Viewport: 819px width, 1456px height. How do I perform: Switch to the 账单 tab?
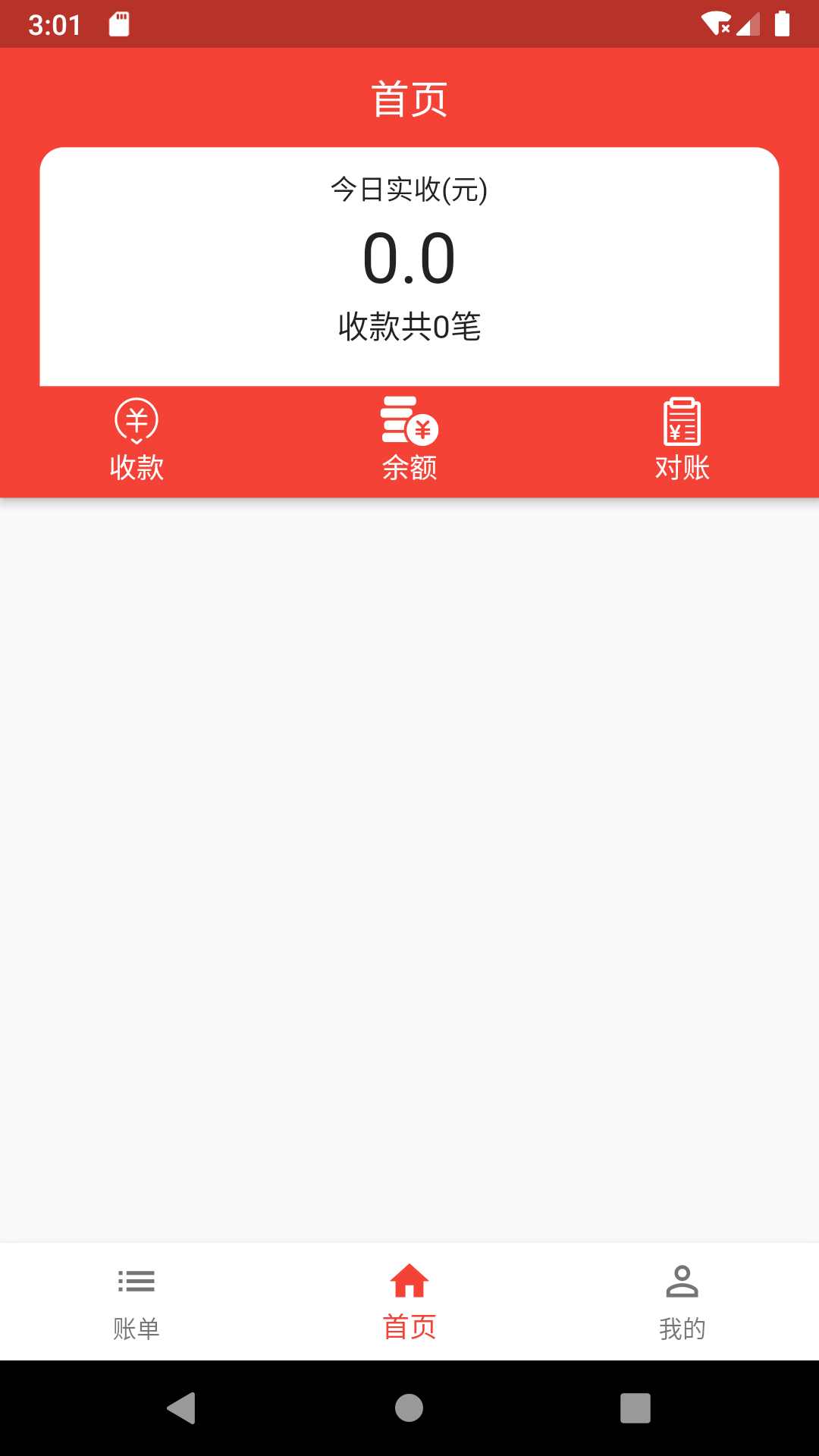136,1329
